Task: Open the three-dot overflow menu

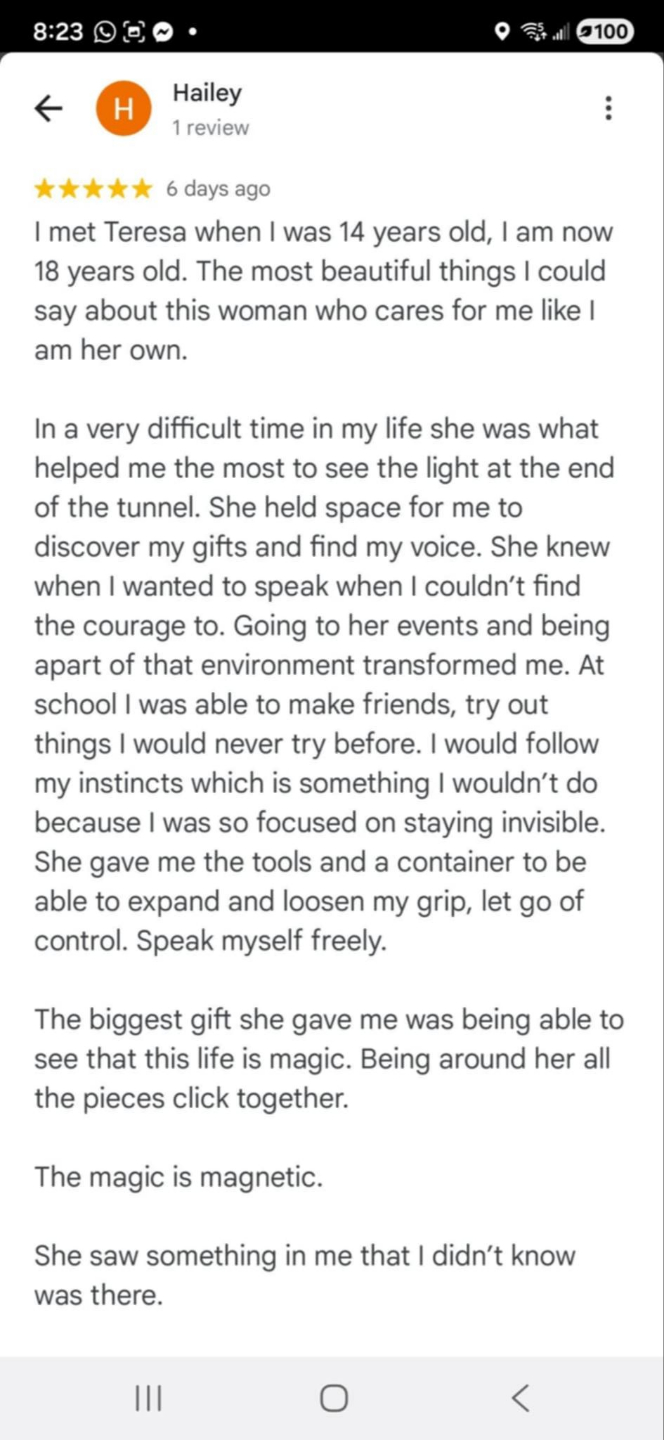Action: (609, 109)
